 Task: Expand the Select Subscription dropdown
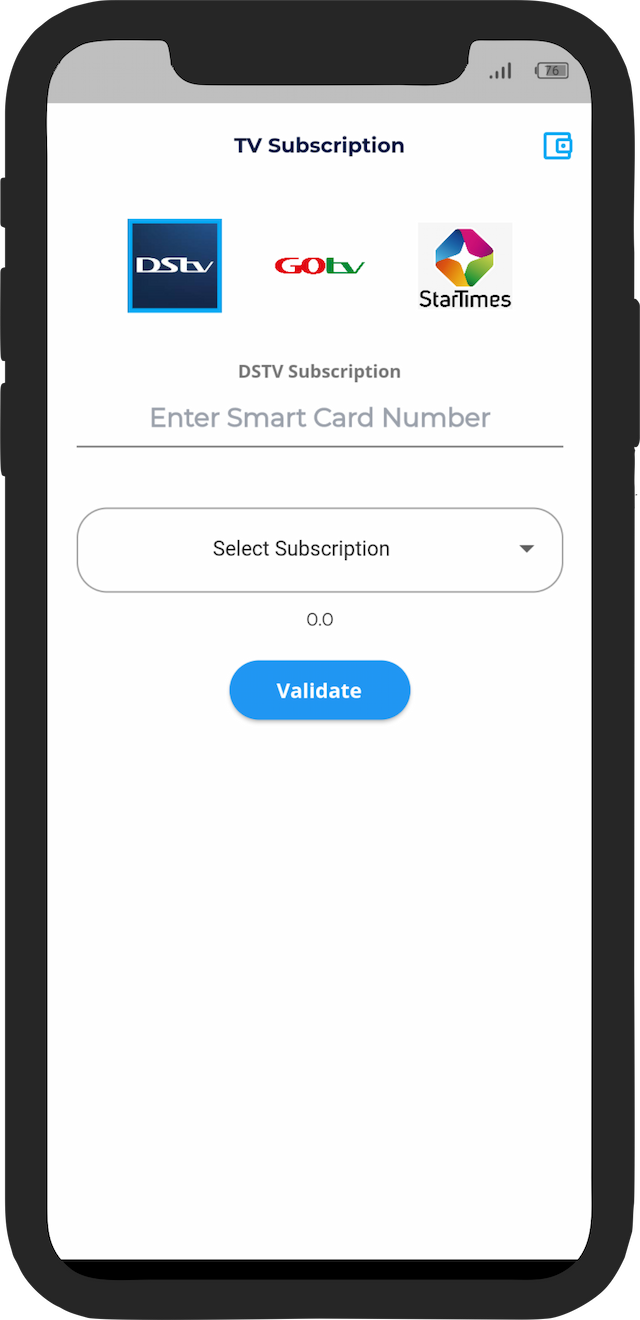tap(320, 549)
